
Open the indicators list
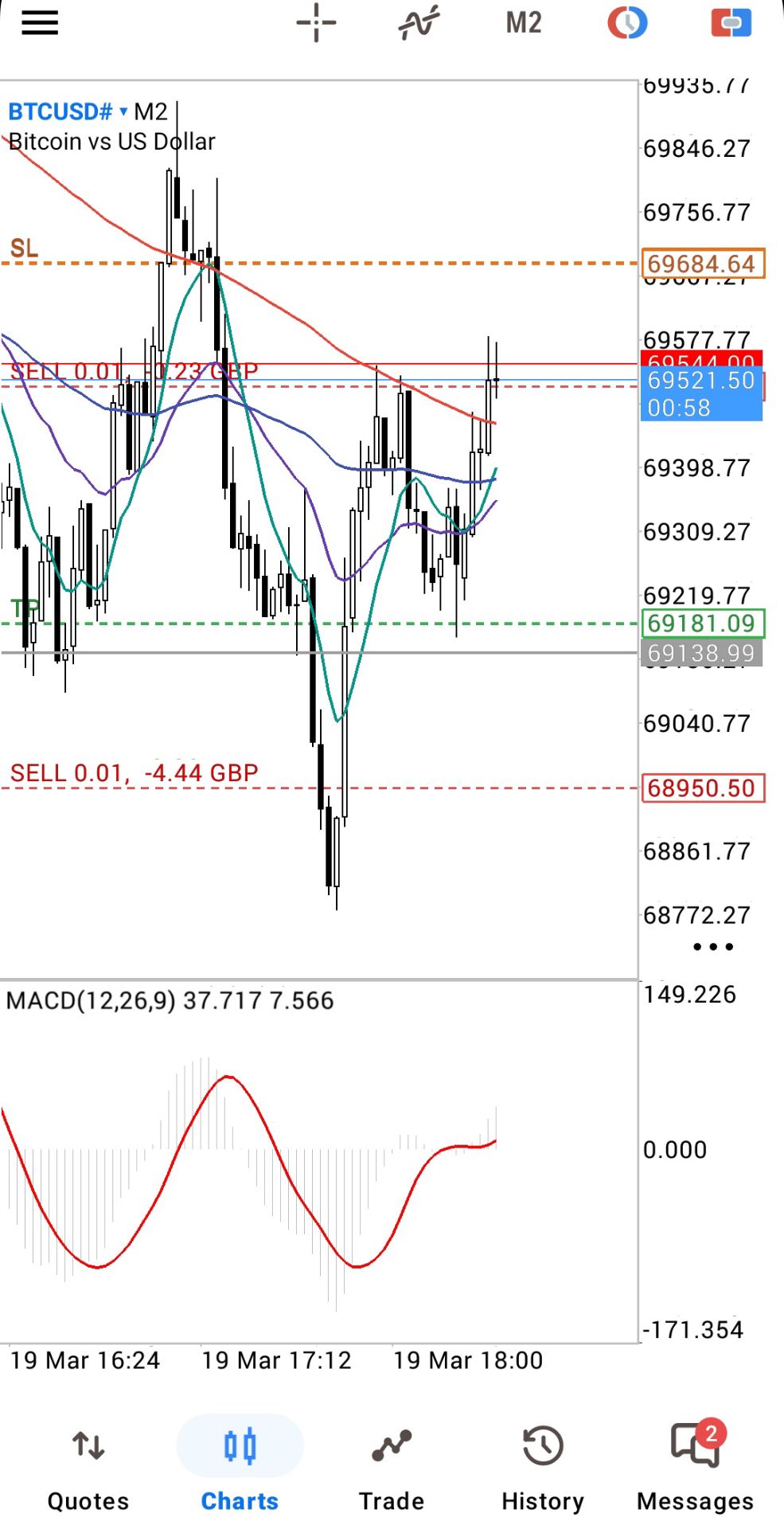(419, 23)
